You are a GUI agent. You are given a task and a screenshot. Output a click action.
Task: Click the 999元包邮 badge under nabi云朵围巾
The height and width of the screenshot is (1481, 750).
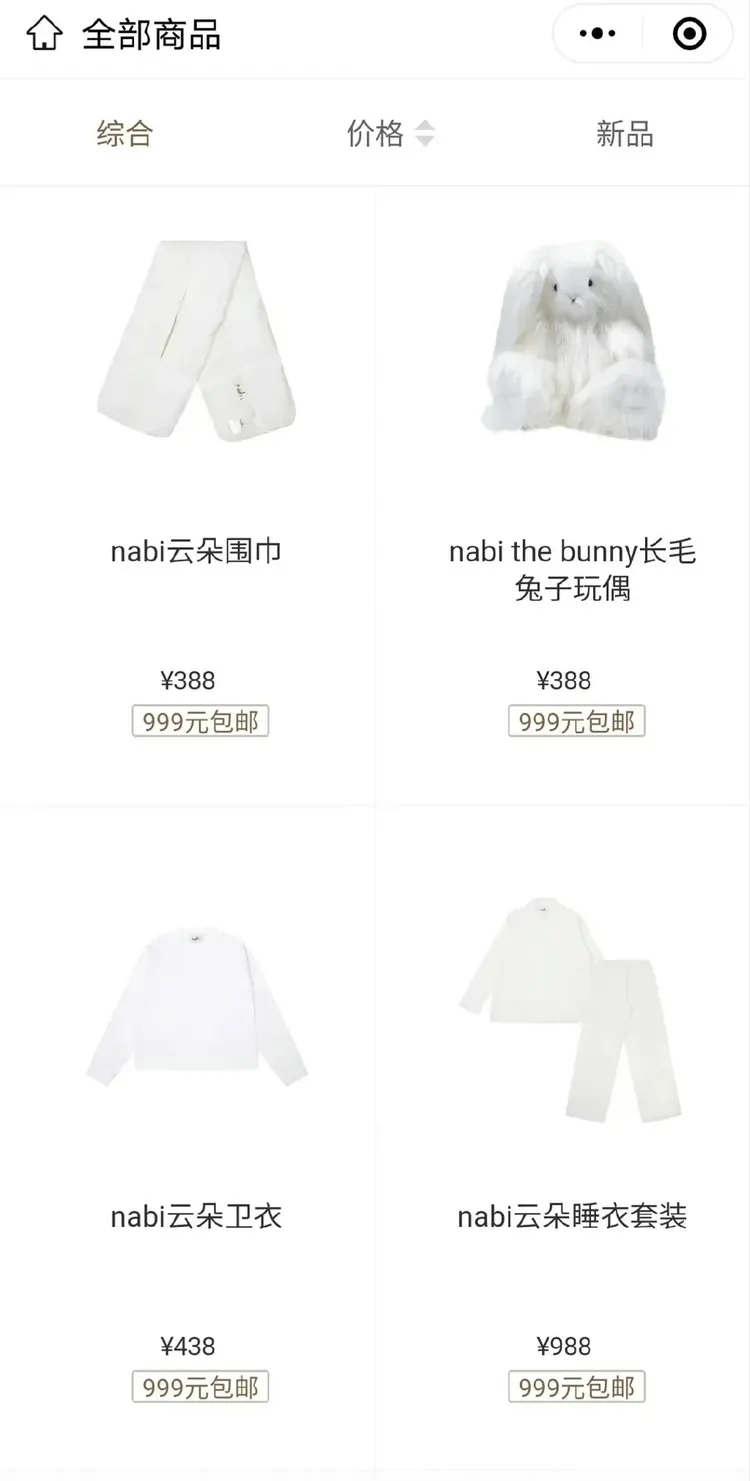[x=199, y=721]
